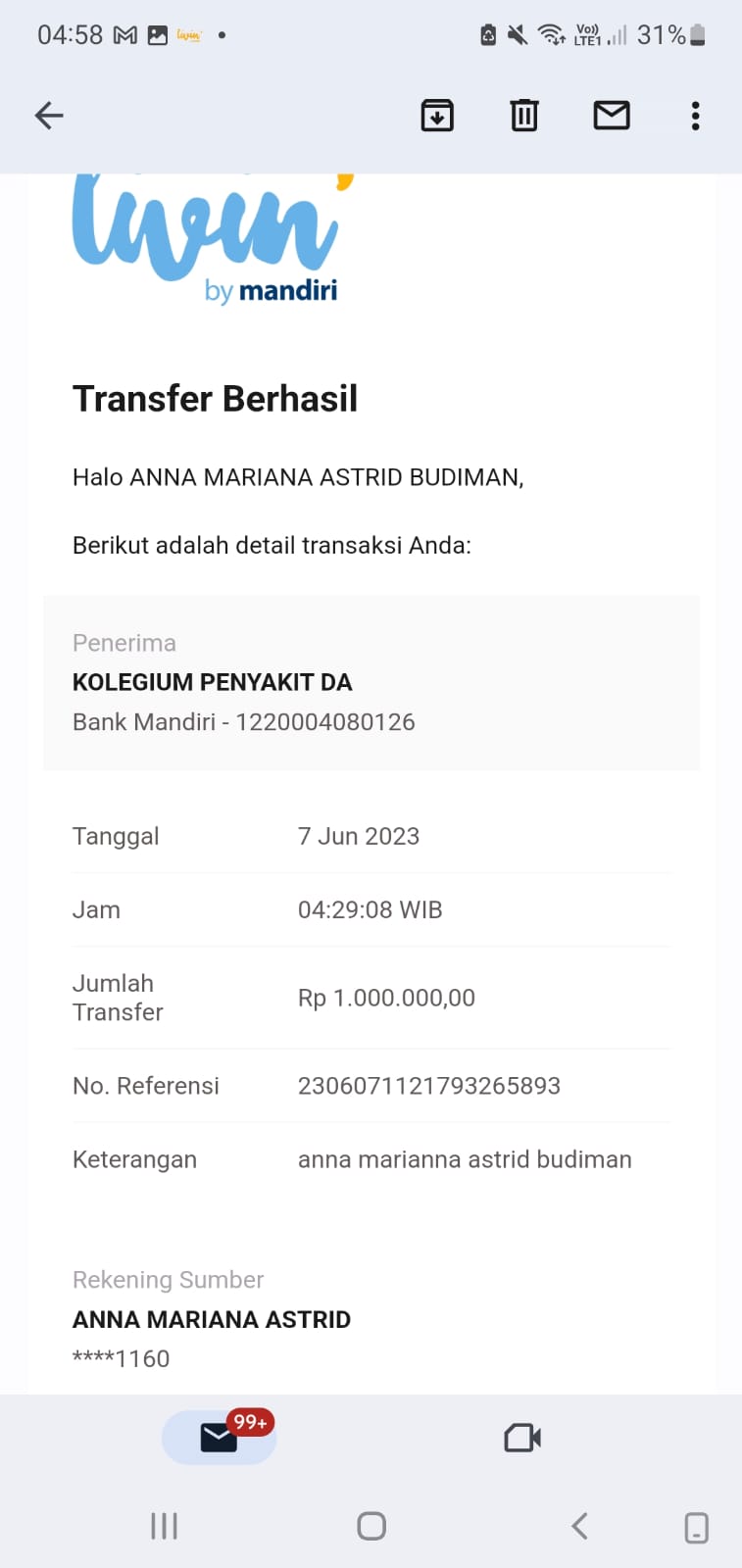
Task: Mark this email as unread
Action: pos(612,116)
